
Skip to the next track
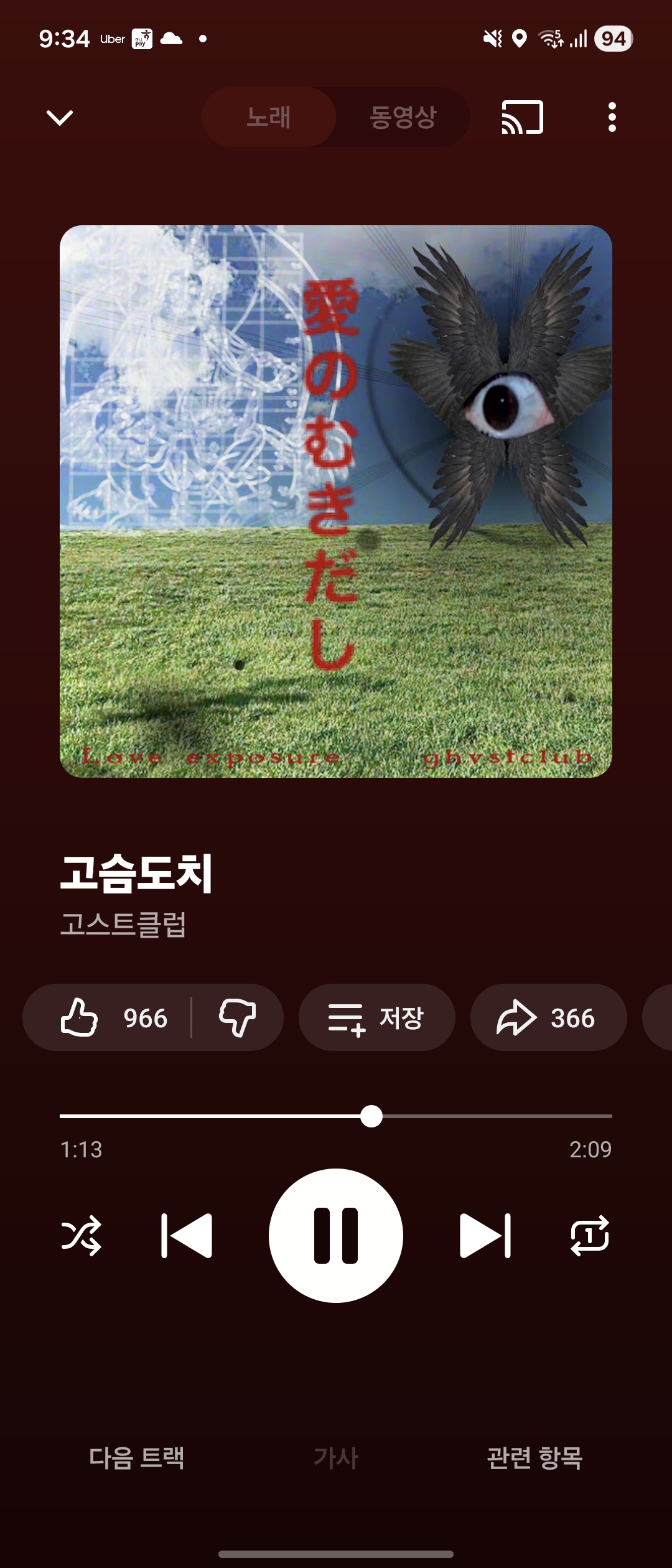tap(485, 1236)
